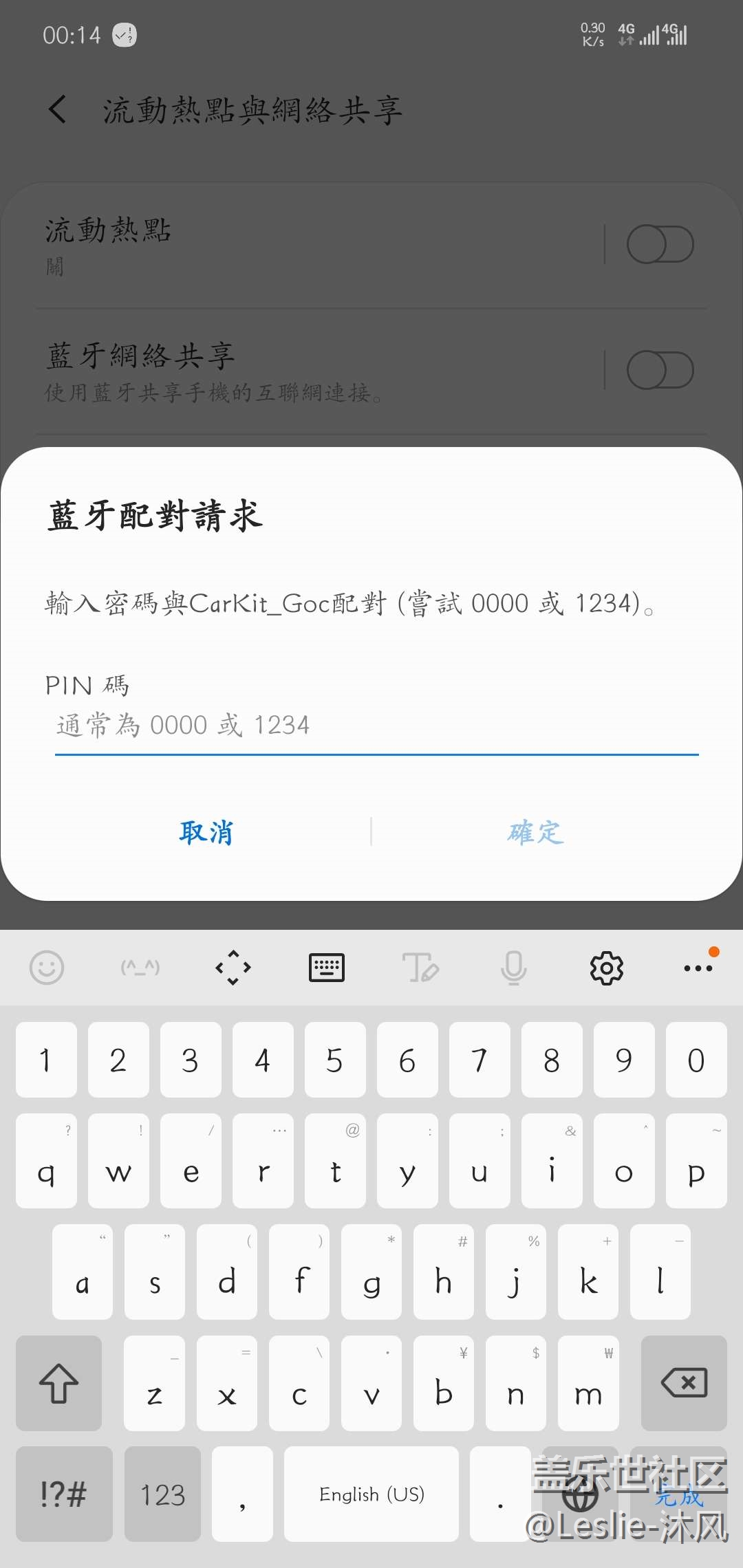Open the !?# symbols keyboard

pyautogui.click(x=64, y=1494)
